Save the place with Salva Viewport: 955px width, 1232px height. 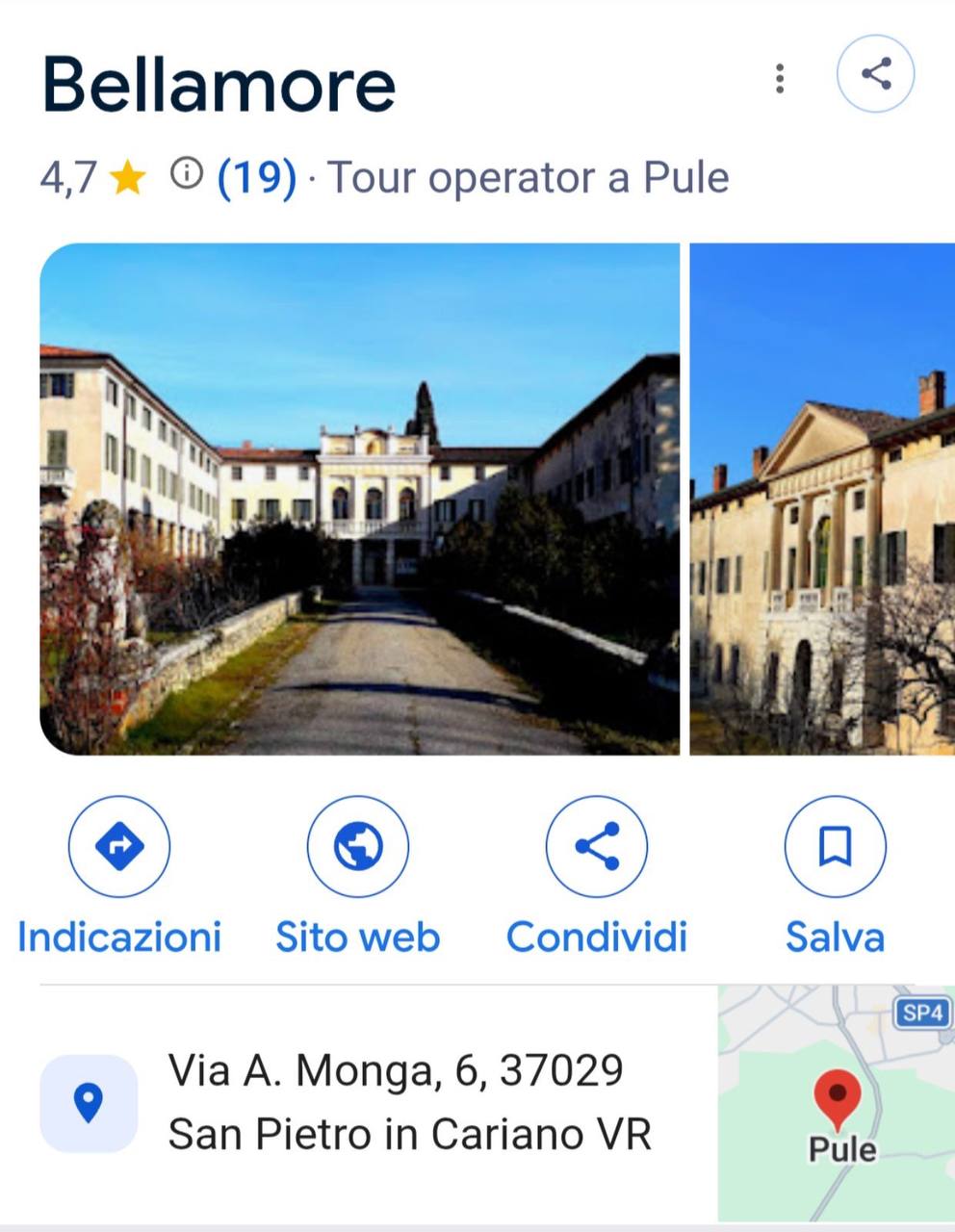(835, 877)
